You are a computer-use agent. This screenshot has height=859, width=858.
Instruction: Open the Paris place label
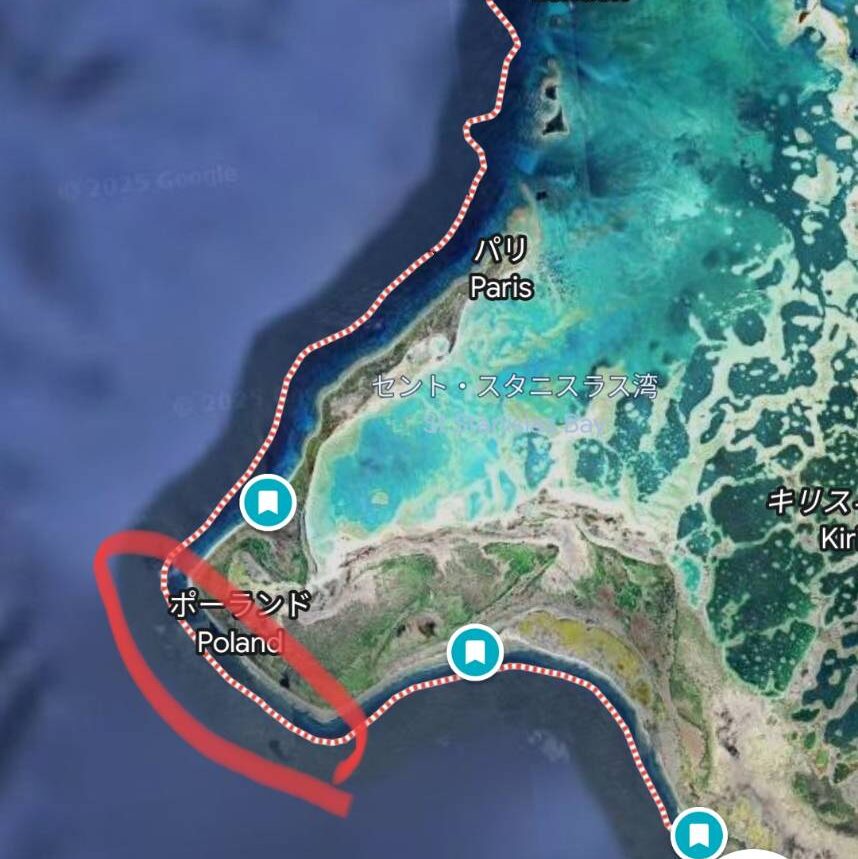click(501, 269)
